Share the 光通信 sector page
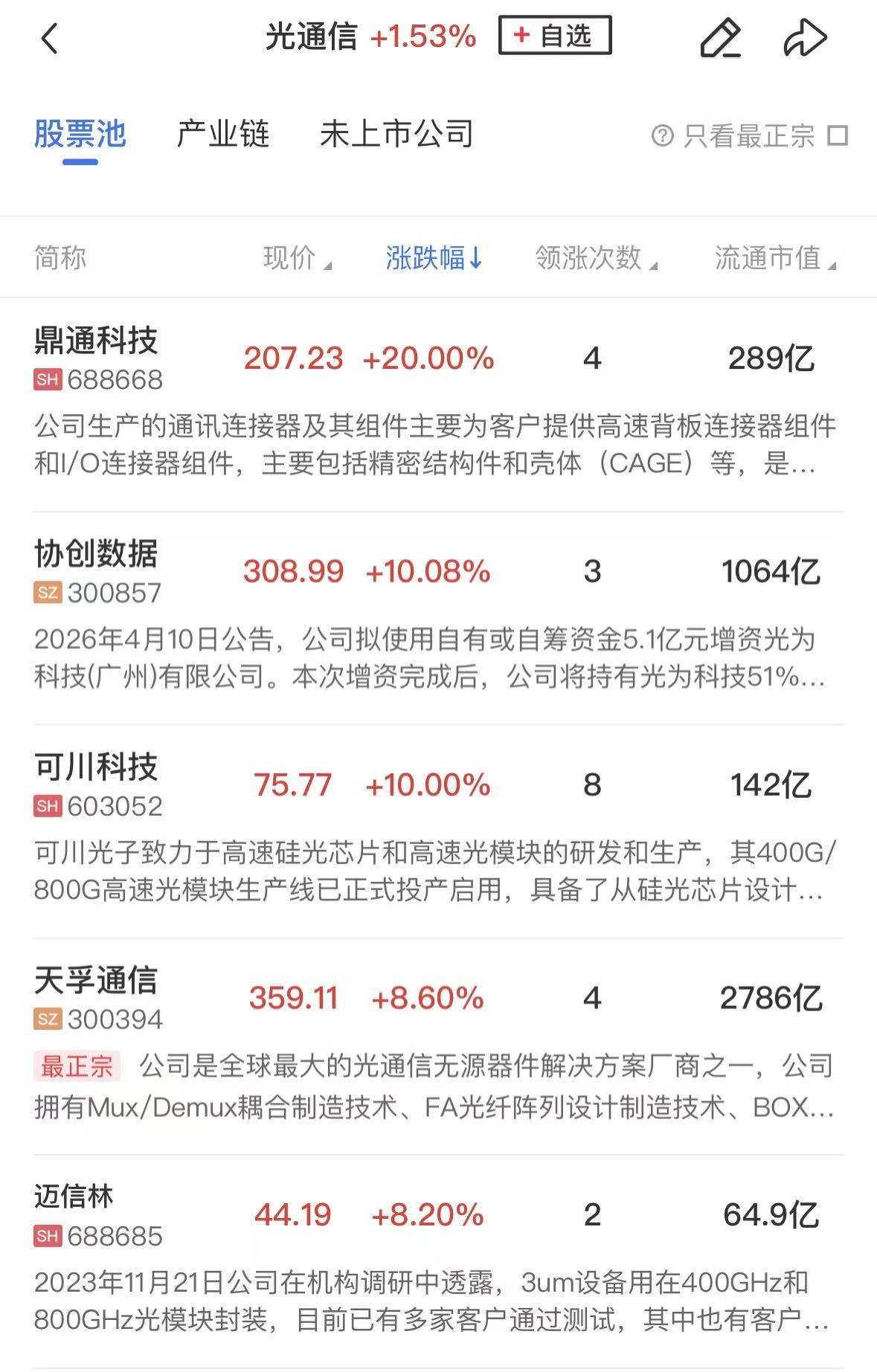877x1372 pixels. 805,38
